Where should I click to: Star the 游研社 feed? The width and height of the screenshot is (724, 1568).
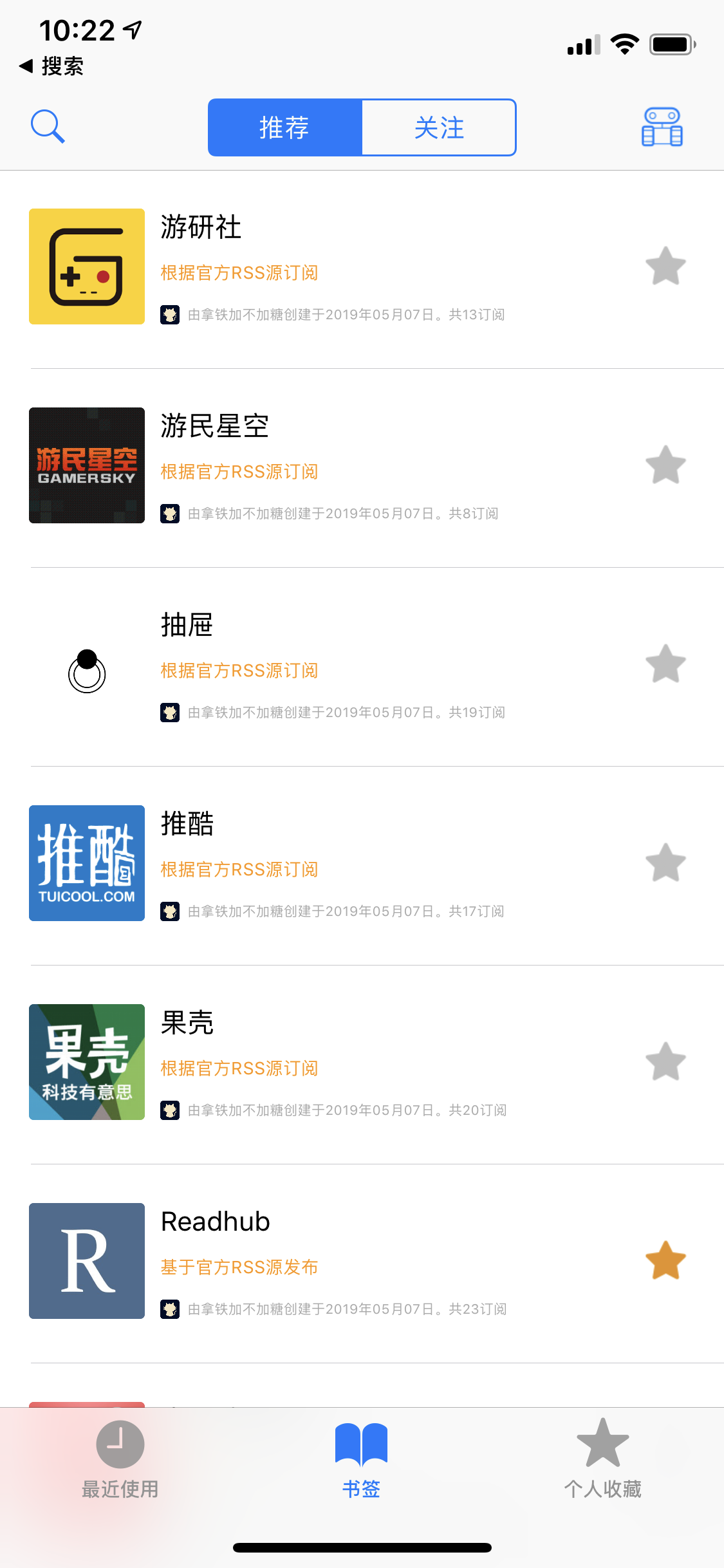[665, 266]
